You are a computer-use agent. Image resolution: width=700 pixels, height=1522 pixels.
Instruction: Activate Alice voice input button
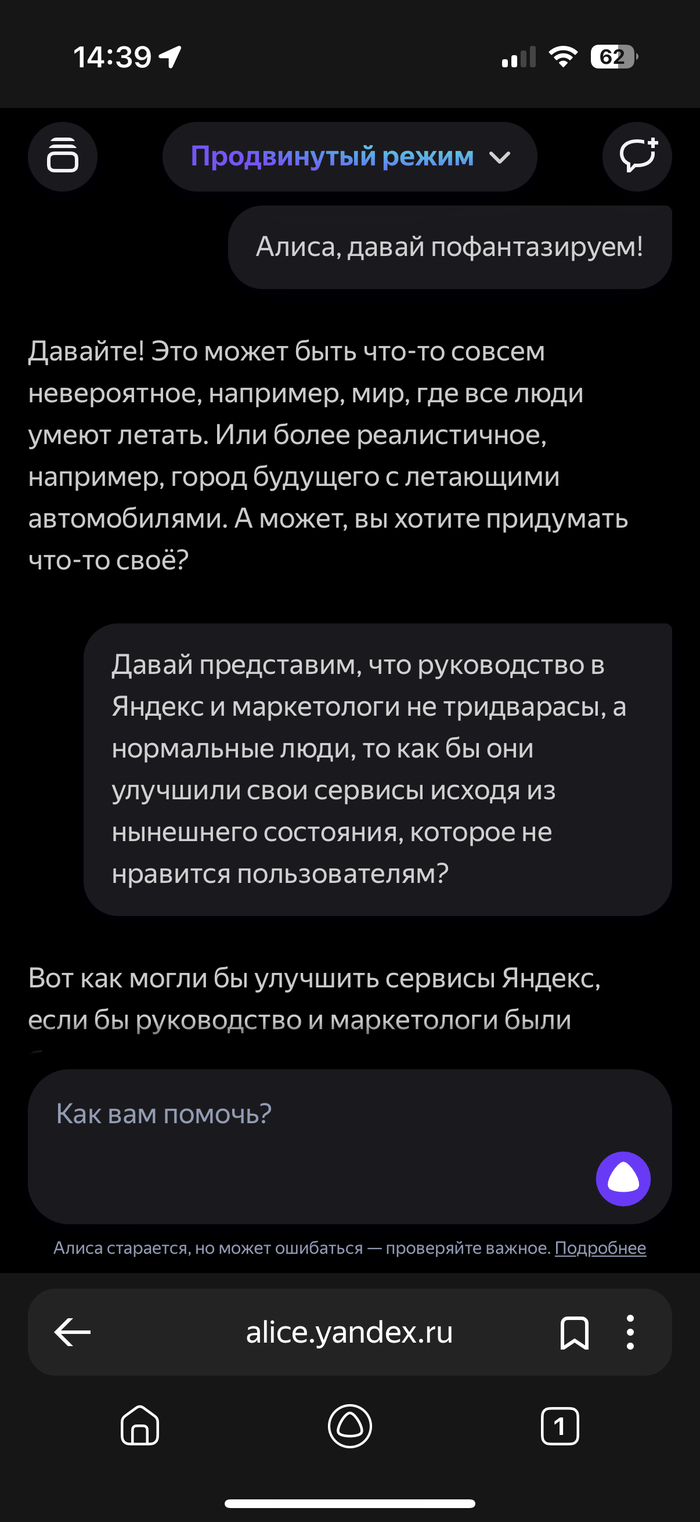pyautogui.click(x=623, y=1178)
